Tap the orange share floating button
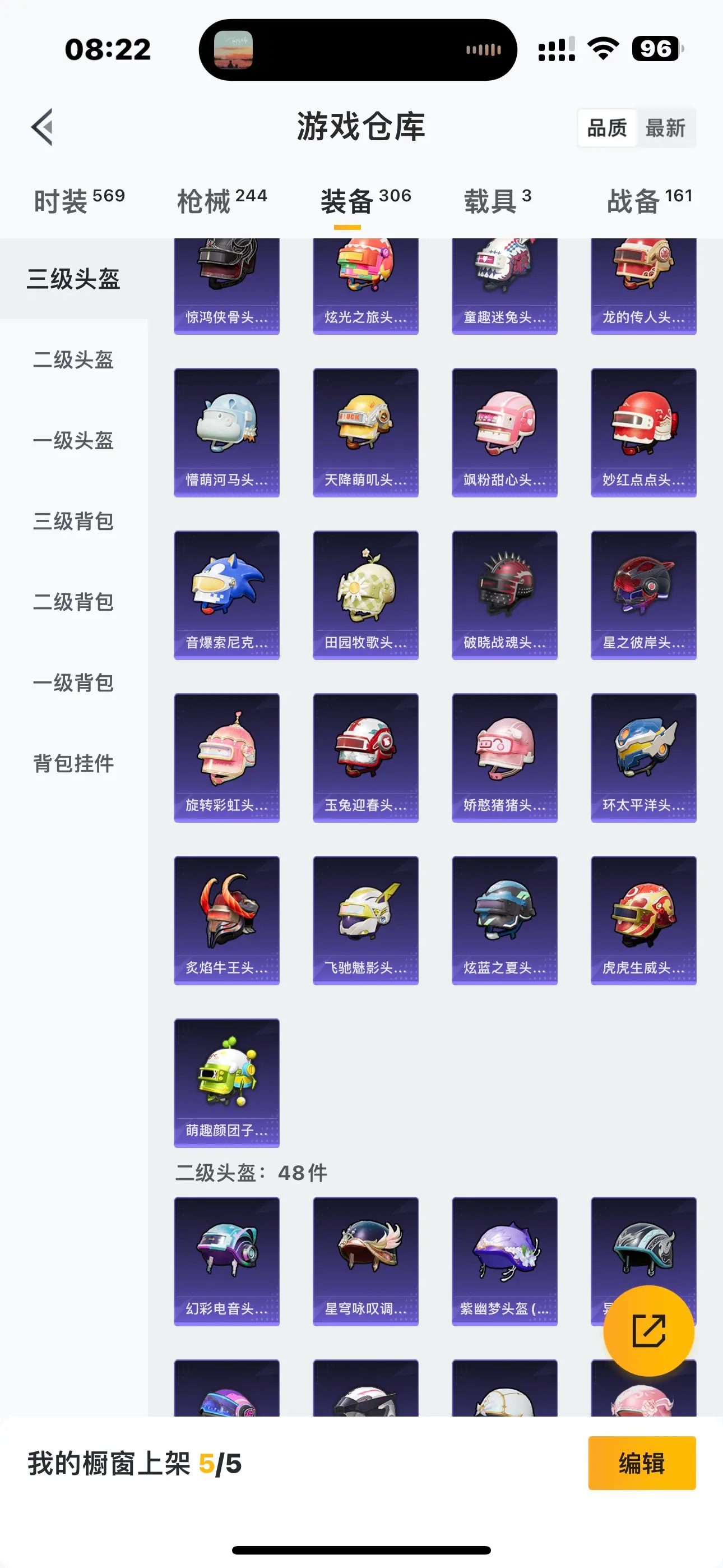 [648, 1331]
